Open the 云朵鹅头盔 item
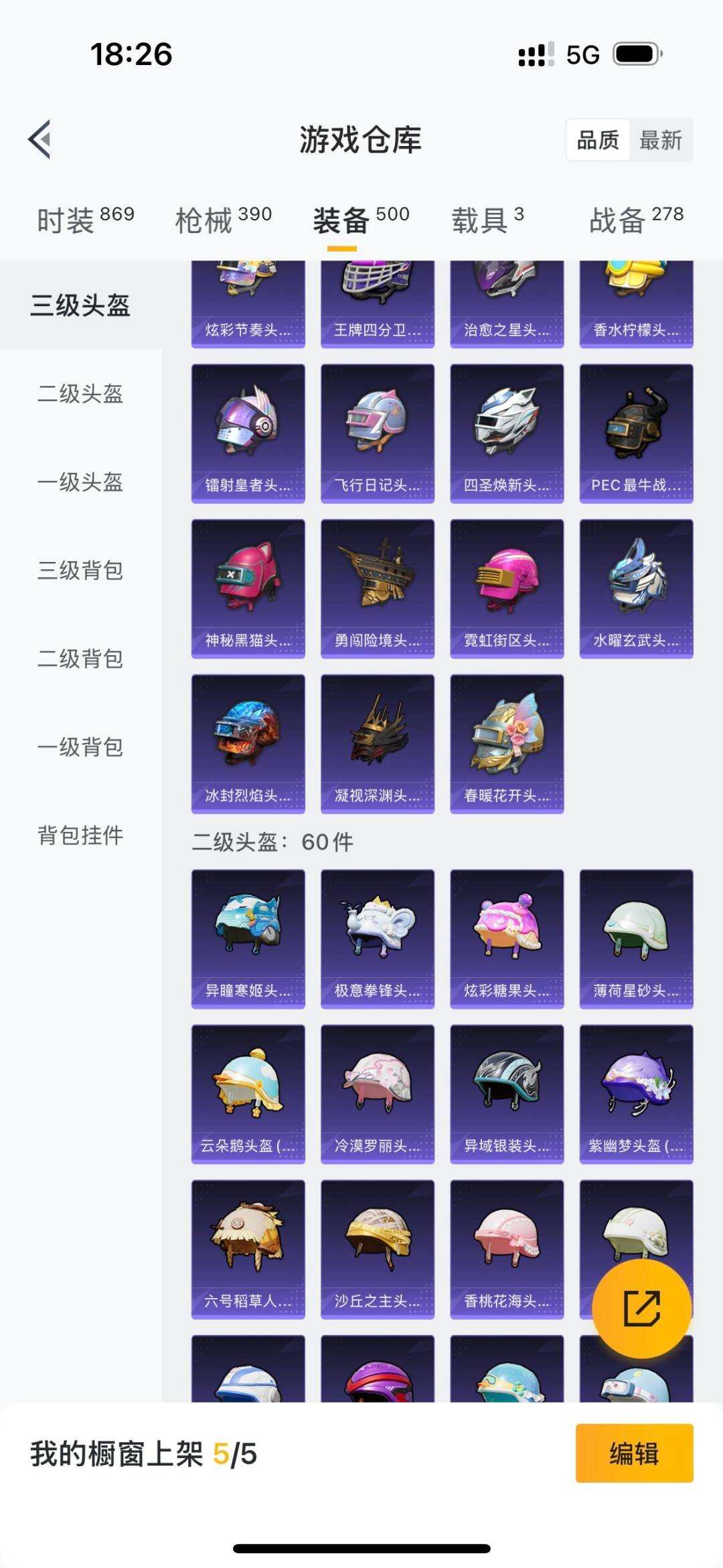The width and height of the screenshot is (723, 1568). coord(248,1094)
